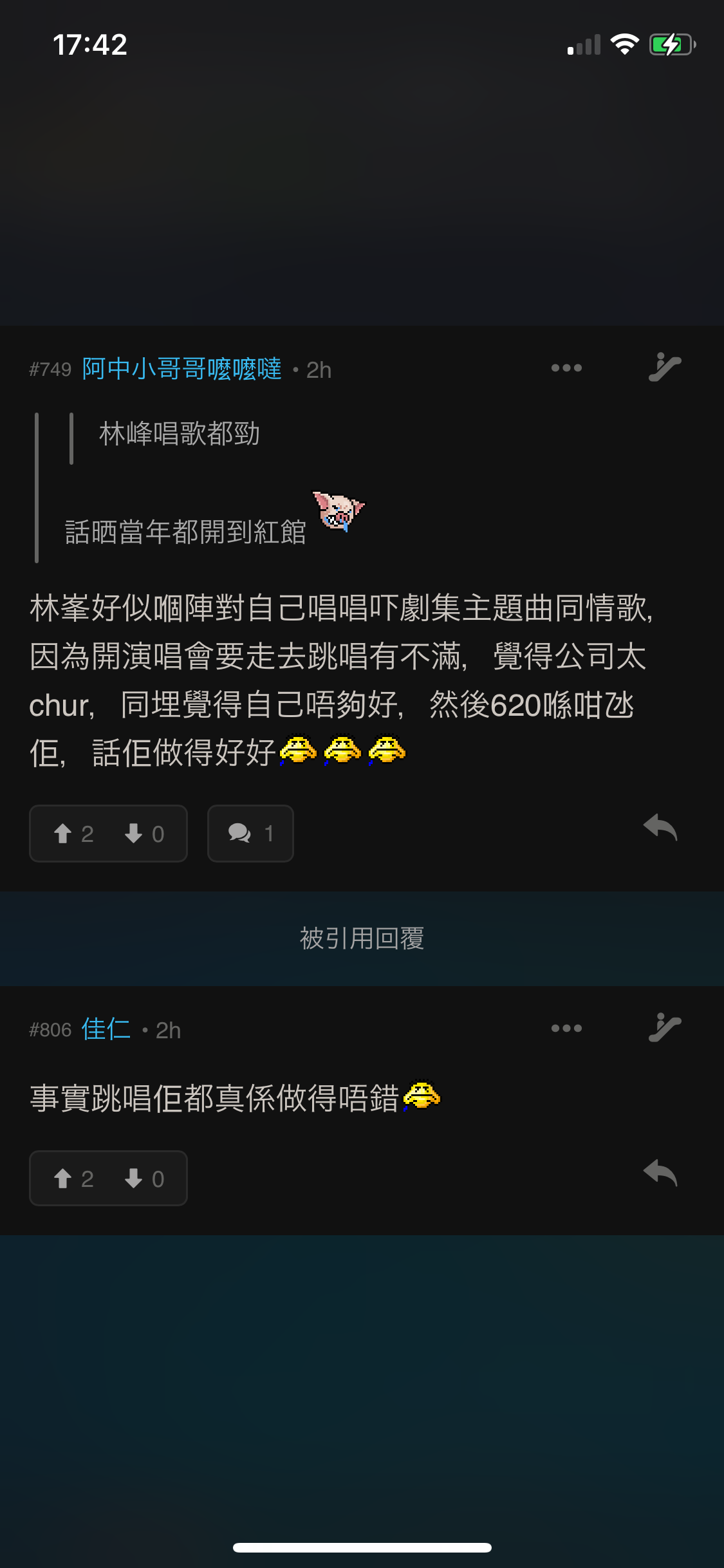Upvote post #749

[x=73, y=834]
